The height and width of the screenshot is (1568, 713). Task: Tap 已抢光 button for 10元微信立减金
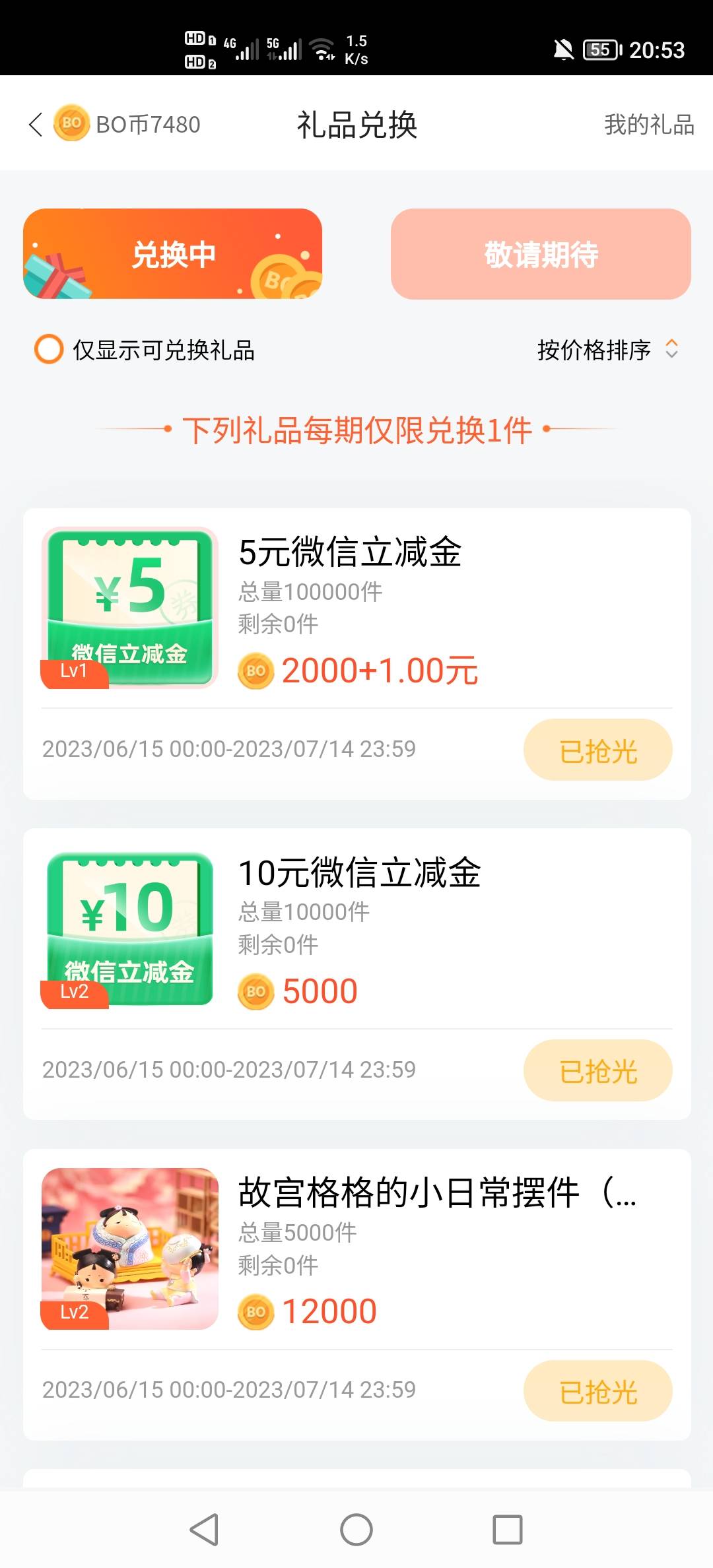(597, 1070)
